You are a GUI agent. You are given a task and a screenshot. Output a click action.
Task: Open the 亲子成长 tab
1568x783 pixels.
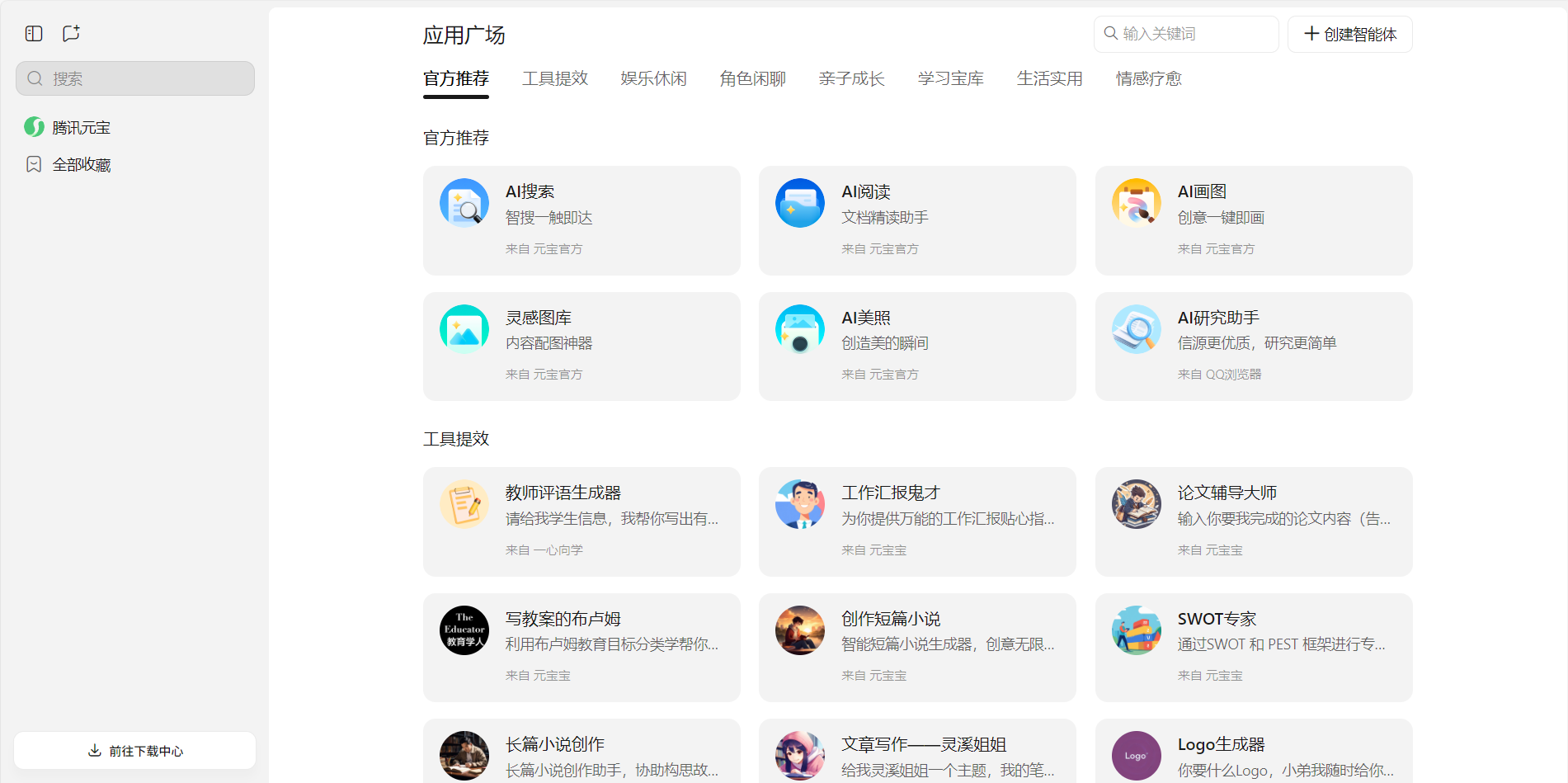[851, 78]
